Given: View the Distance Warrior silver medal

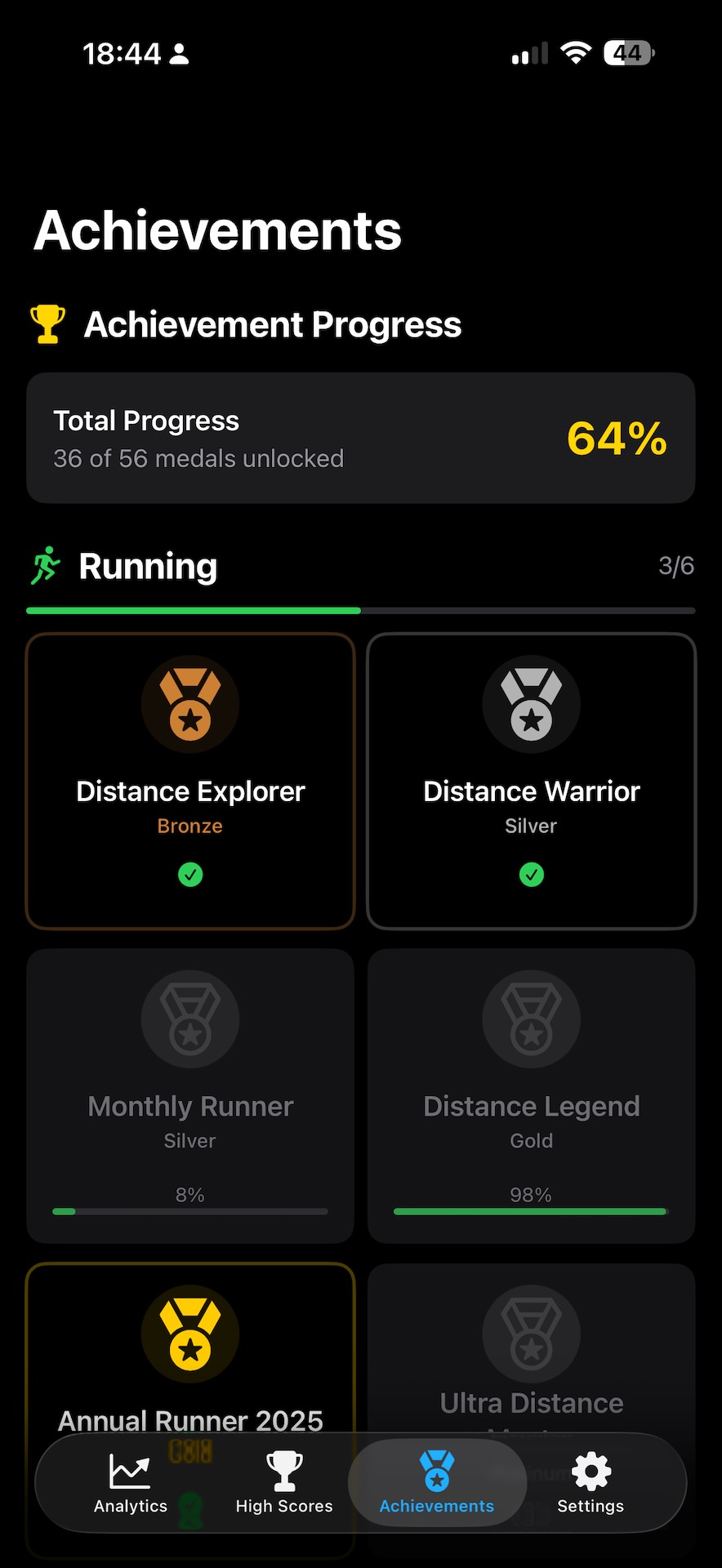Looking at the screenshot, I should coord(532,780).
